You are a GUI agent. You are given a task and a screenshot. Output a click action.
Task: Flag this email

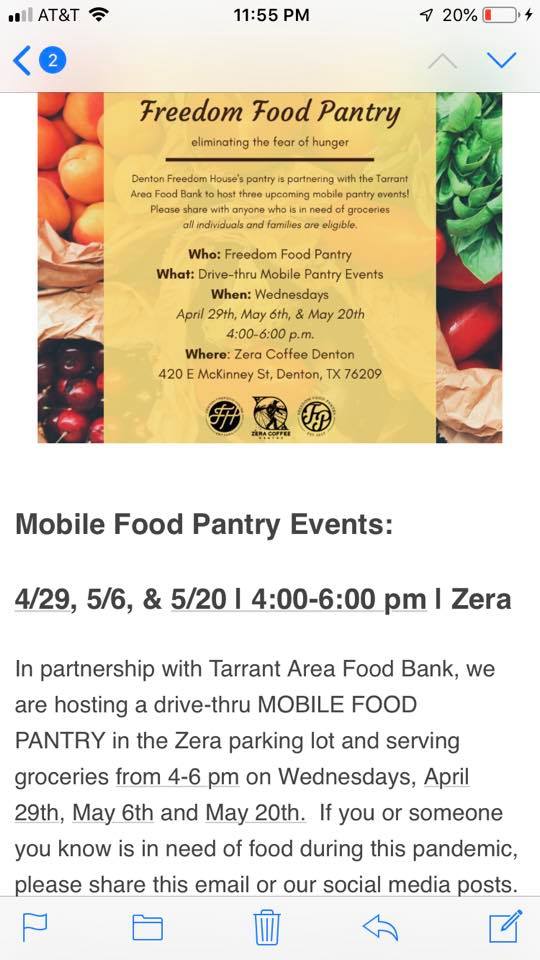coord(35,927)
